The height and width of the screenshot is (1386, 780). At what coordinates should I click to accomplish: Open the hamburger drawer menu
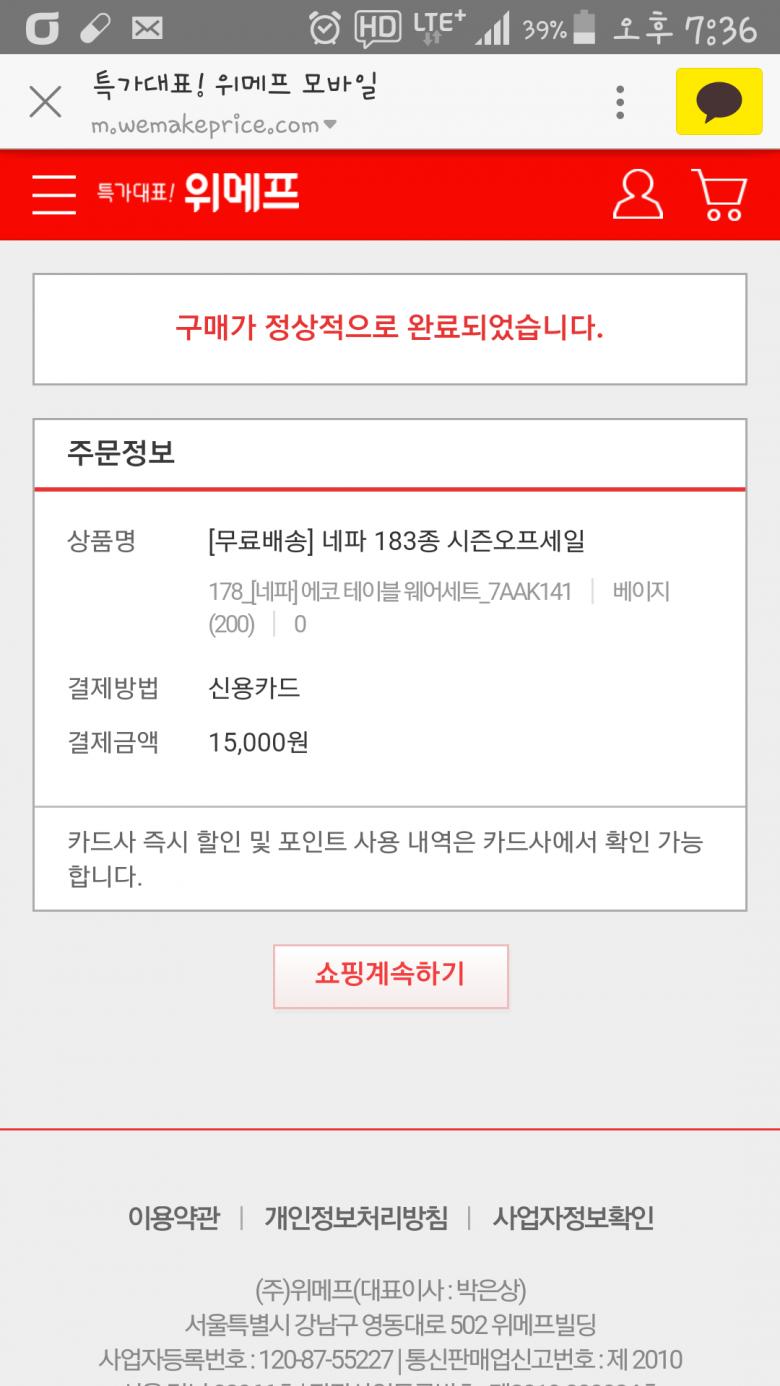54,194
